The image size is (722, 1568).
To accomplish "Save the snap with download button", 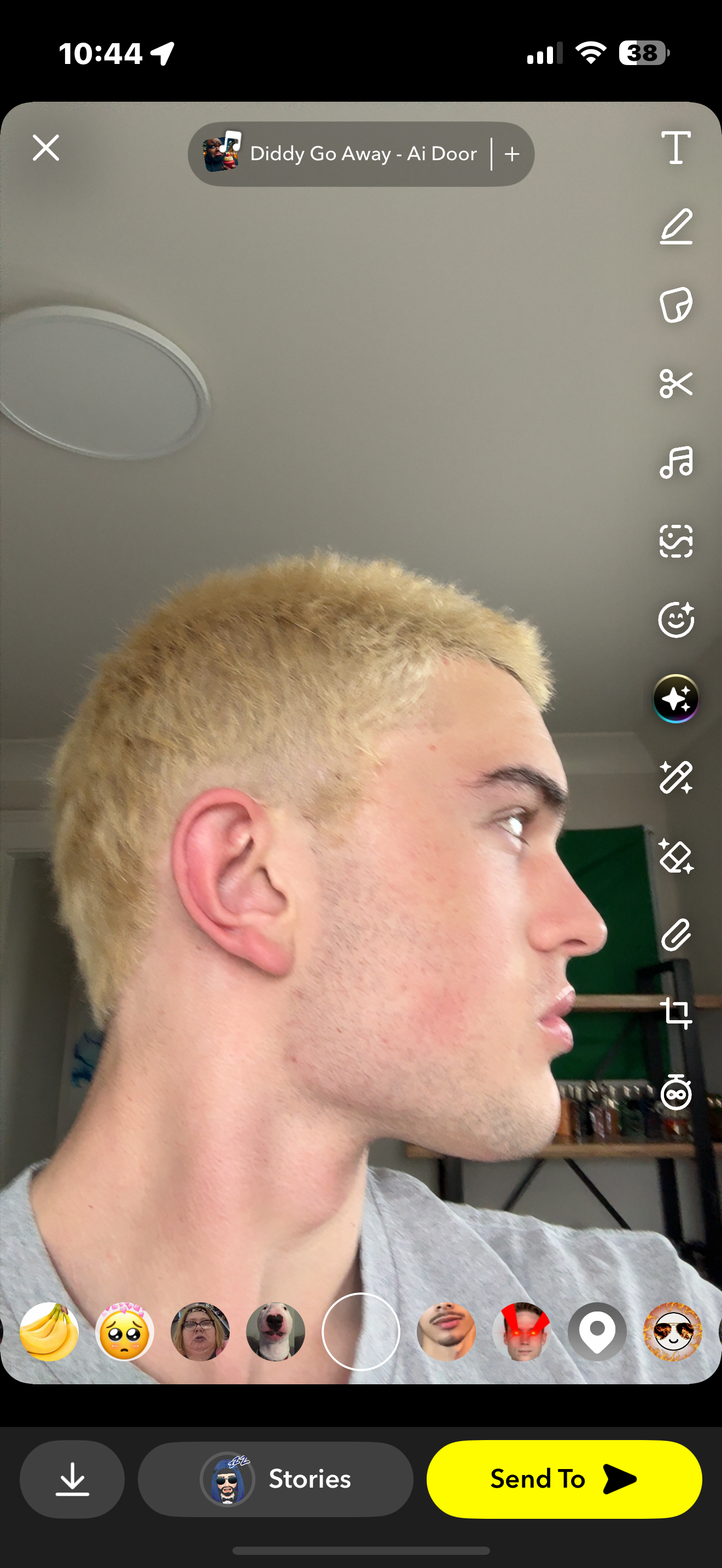I will click(x=72, y=1479).
